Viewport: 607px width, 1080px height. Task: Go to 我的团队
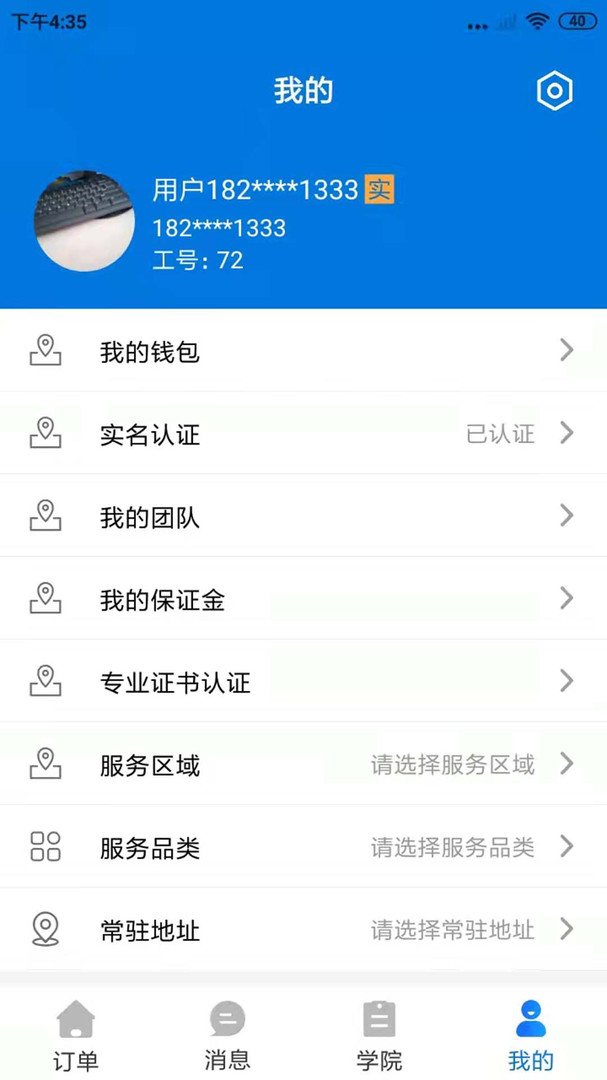point(303,516)
